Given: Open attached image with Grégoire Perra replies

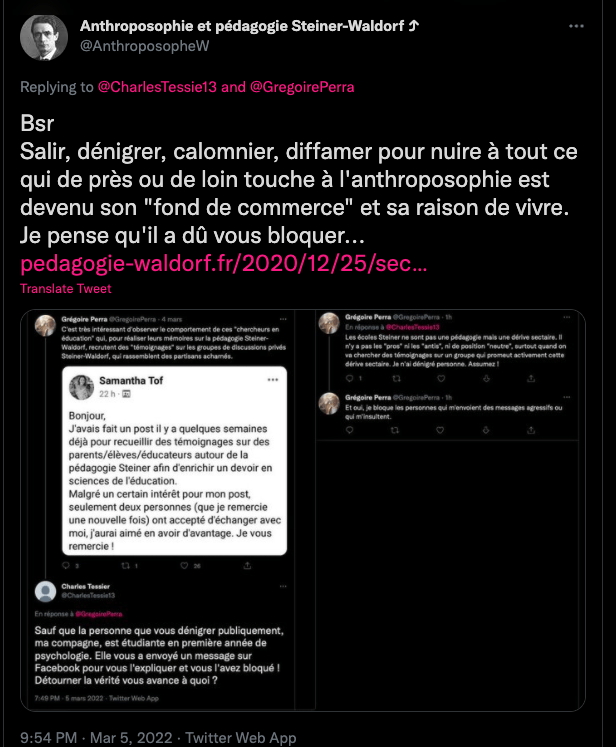Looking at the screenshot, I should 447,510.
